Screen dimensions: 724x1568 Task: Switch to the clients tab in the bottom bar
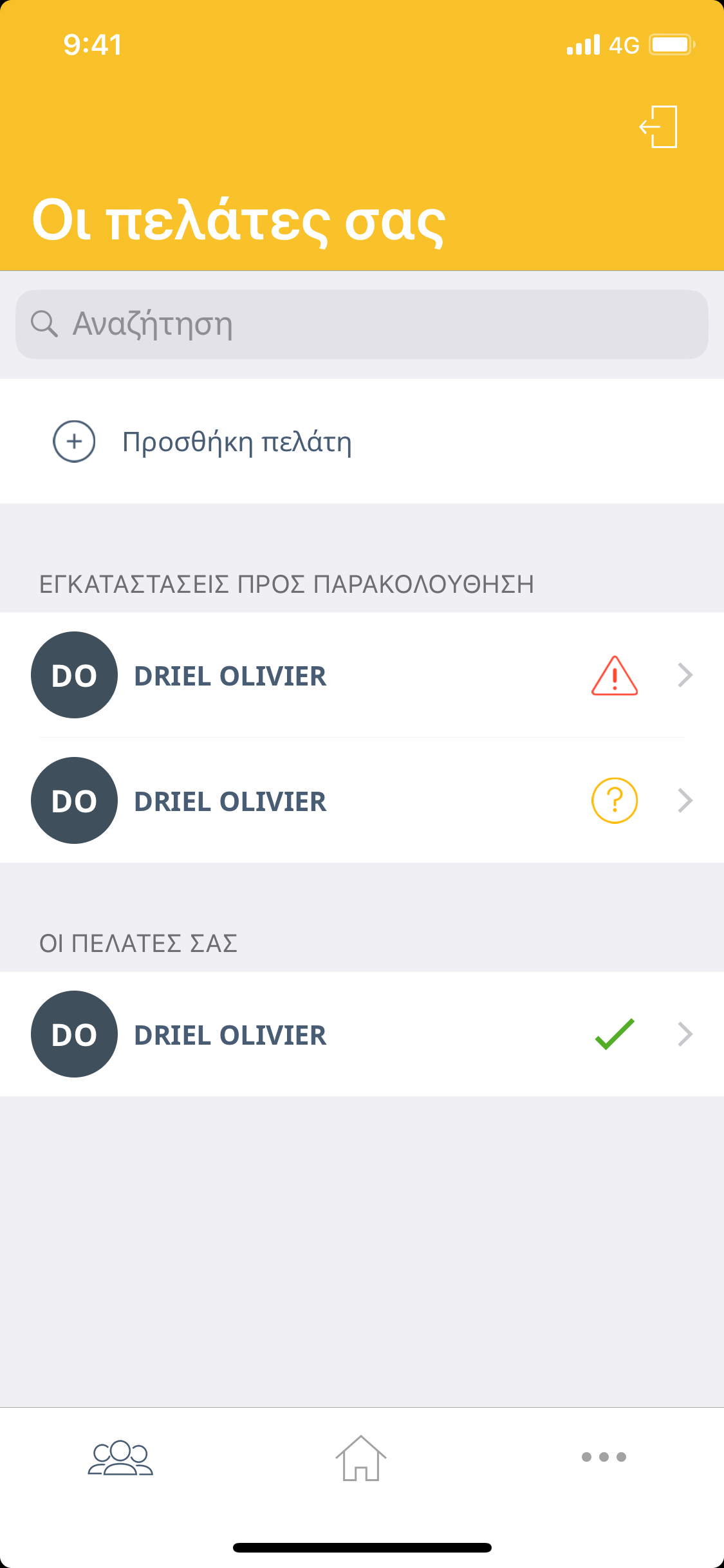120,1458
